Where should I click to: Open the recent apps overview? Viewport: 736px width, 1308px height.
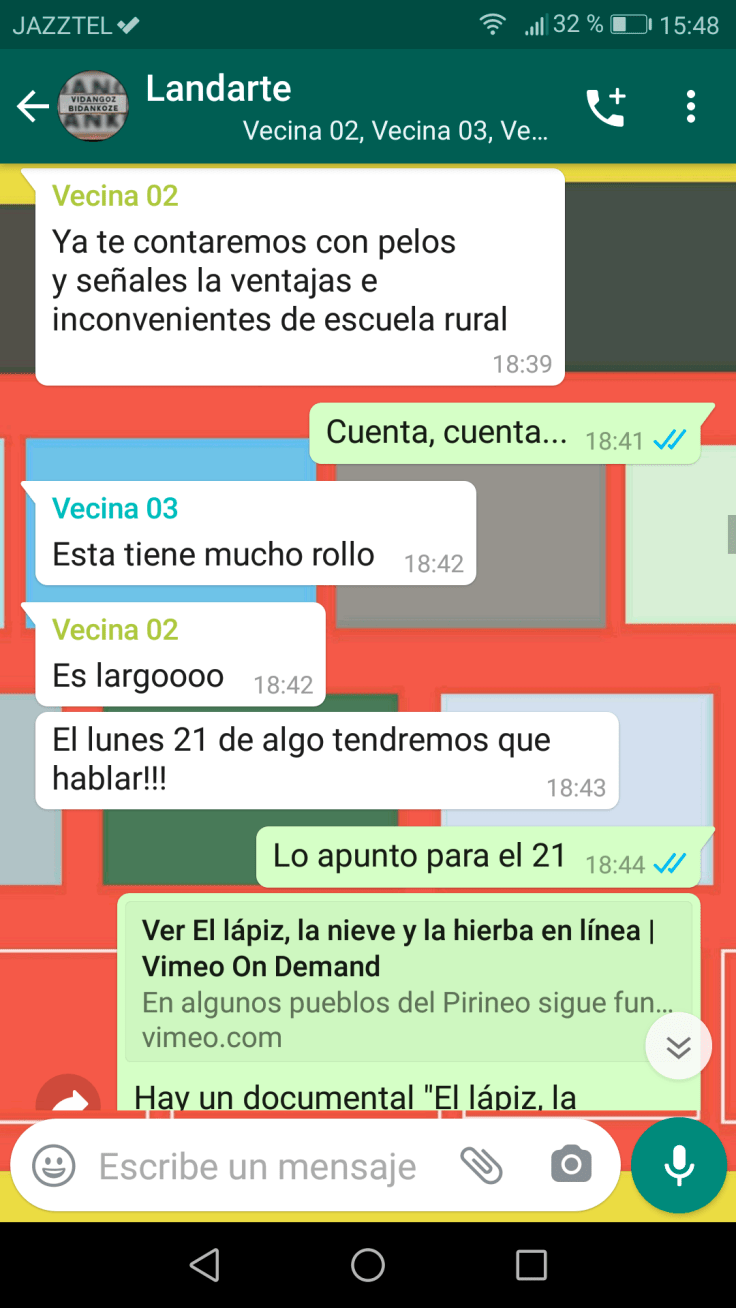(531, 1265)
